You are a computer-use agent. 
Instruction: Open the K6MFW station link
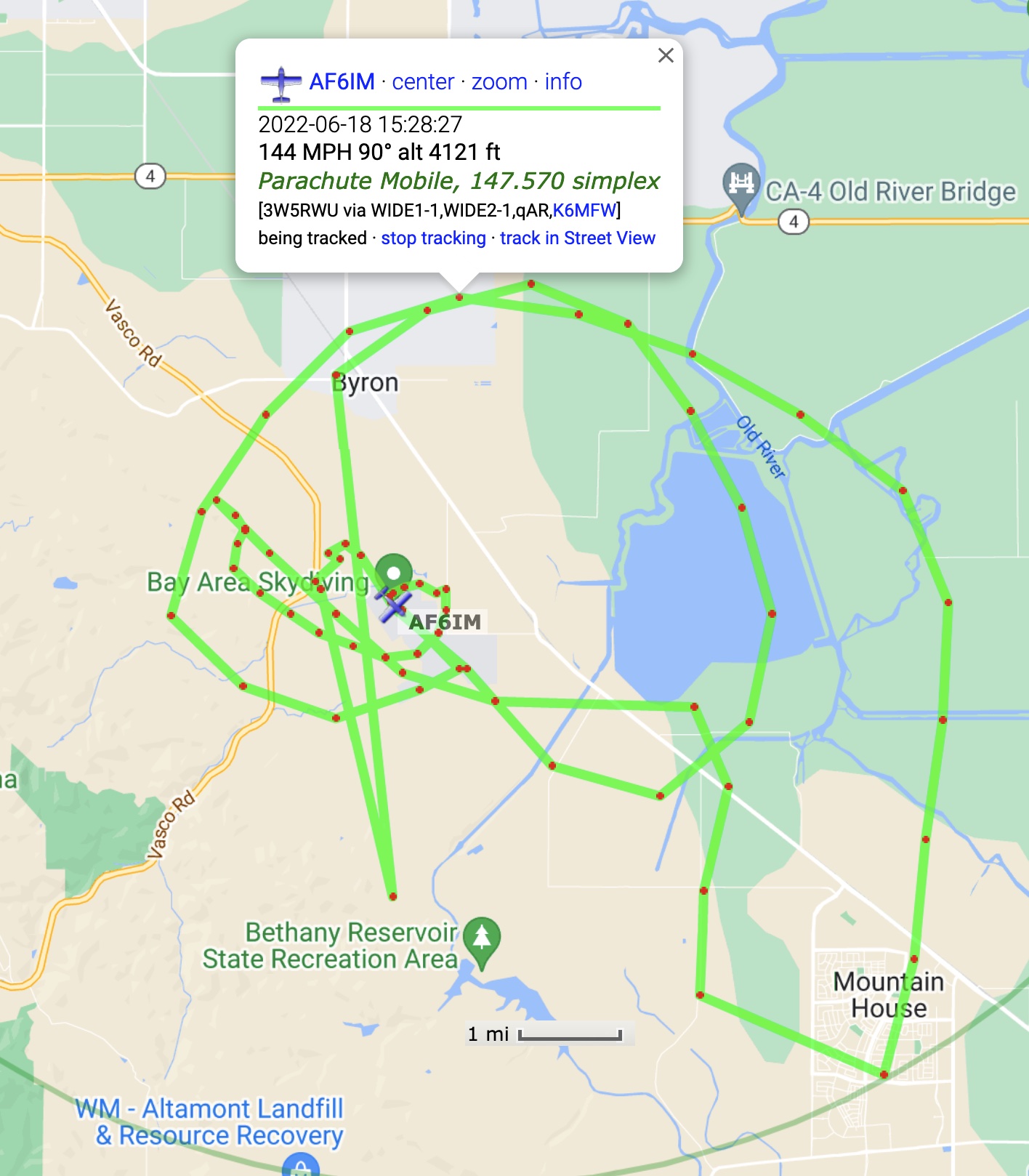pyautogui.click(x=584, y=211)
